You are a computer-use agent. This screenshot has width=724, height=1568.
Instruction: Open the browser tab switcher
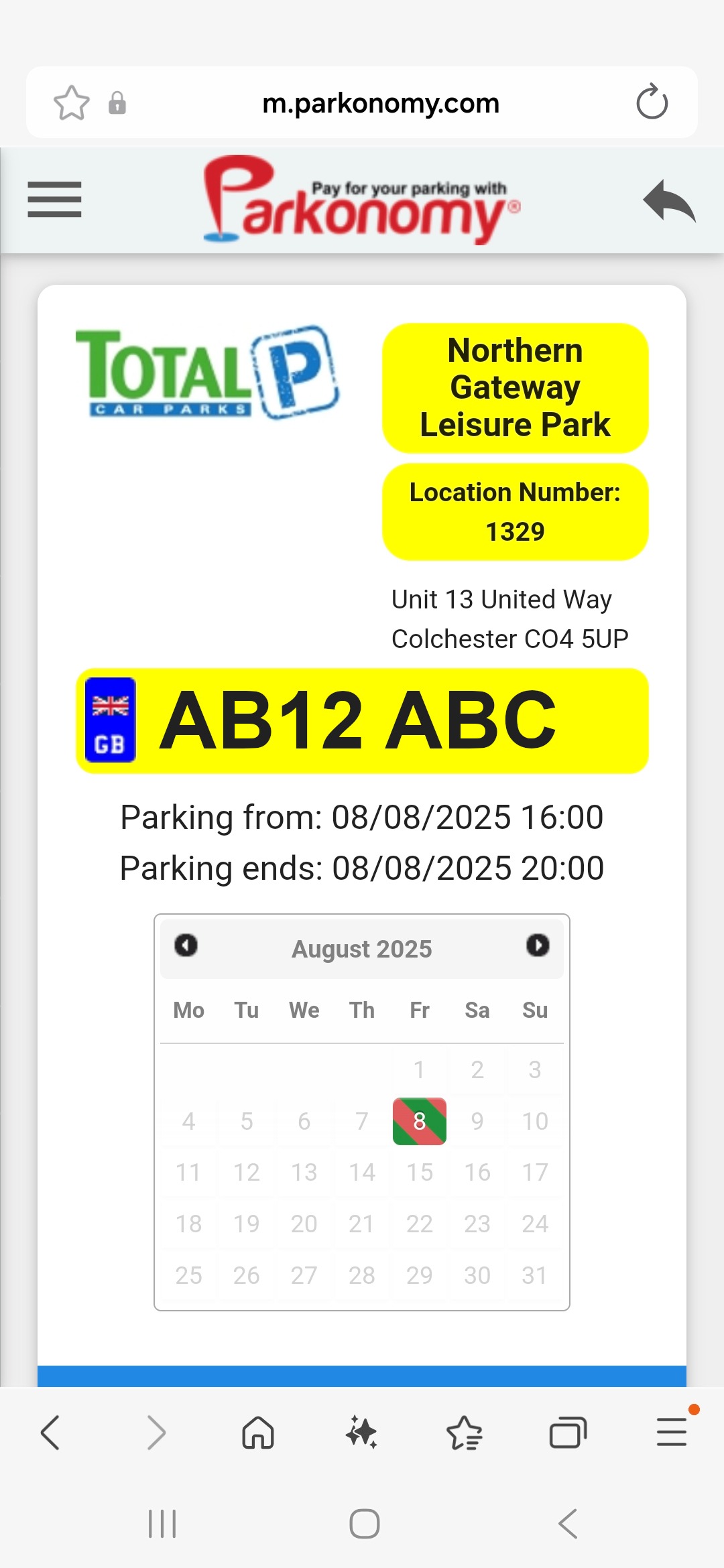coord(568,1433)
